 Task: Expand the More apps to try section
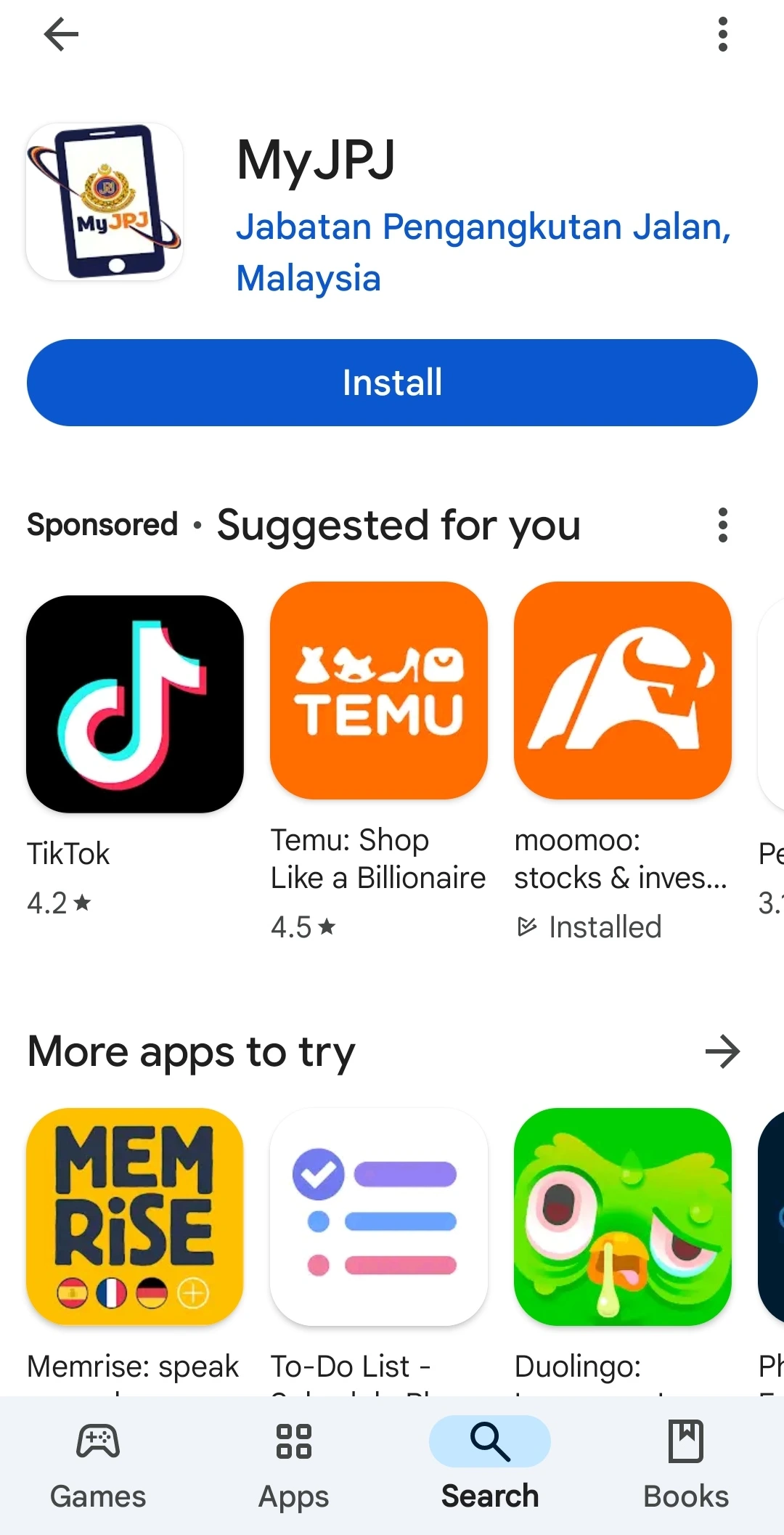(722, 1051)
